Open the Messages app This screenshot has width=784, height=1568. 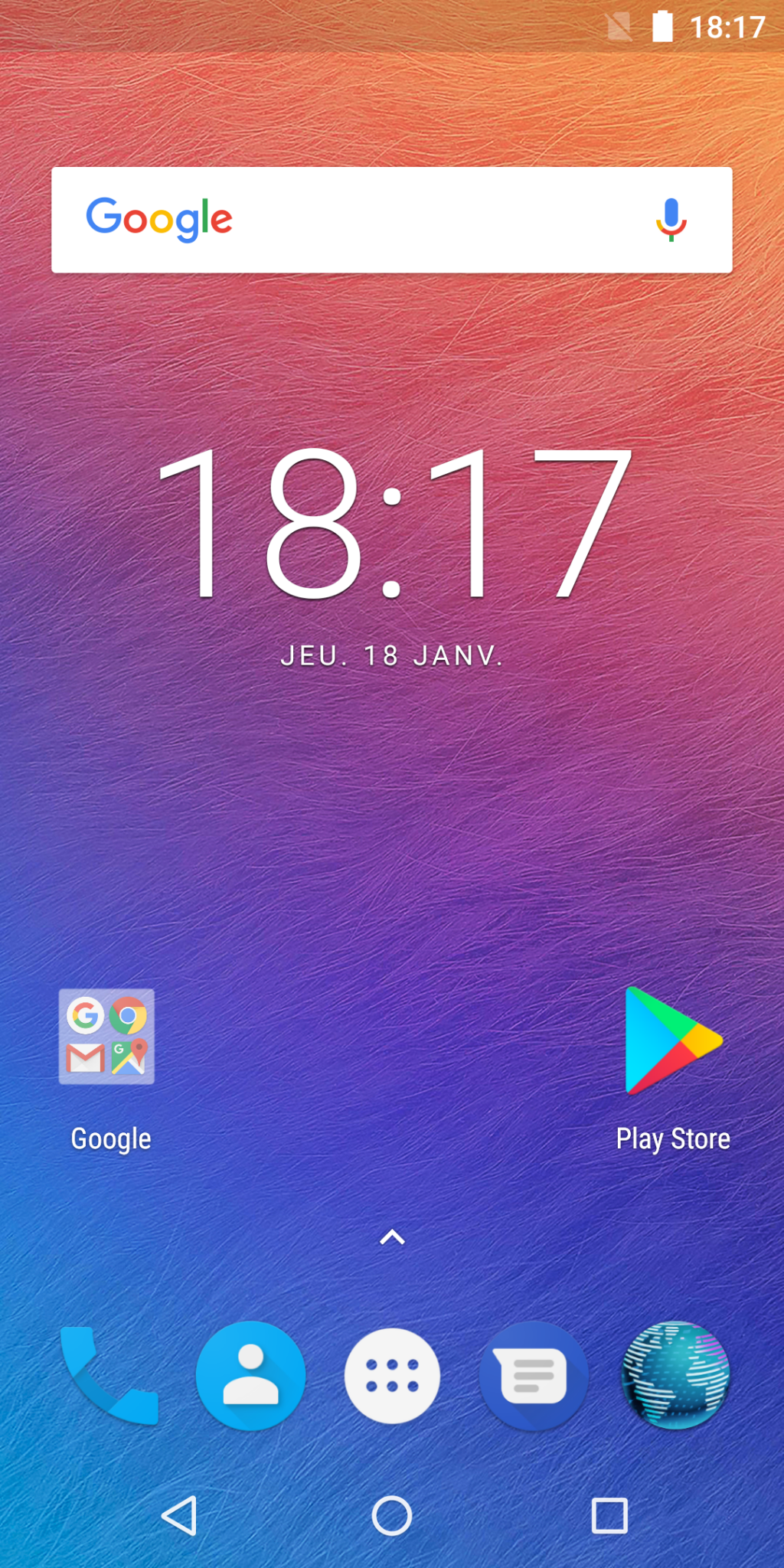pyautogui.click(x=534, y=1376)
